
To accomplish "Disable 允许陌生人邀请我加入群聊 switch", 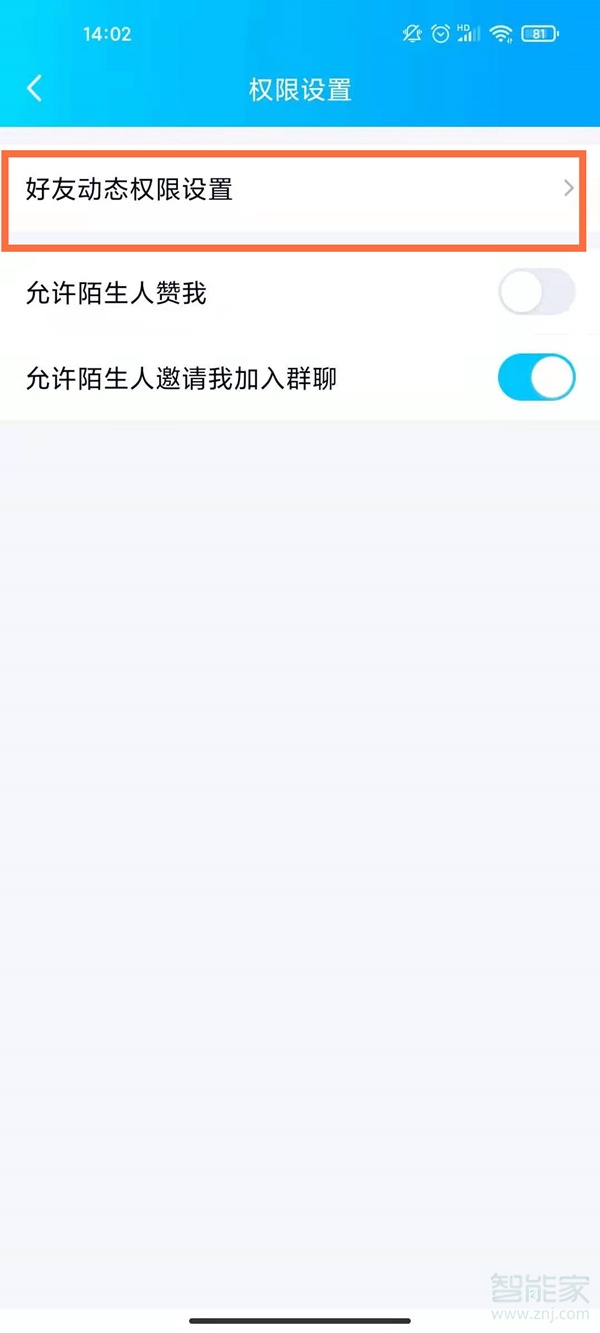I will tap(537, 378).
